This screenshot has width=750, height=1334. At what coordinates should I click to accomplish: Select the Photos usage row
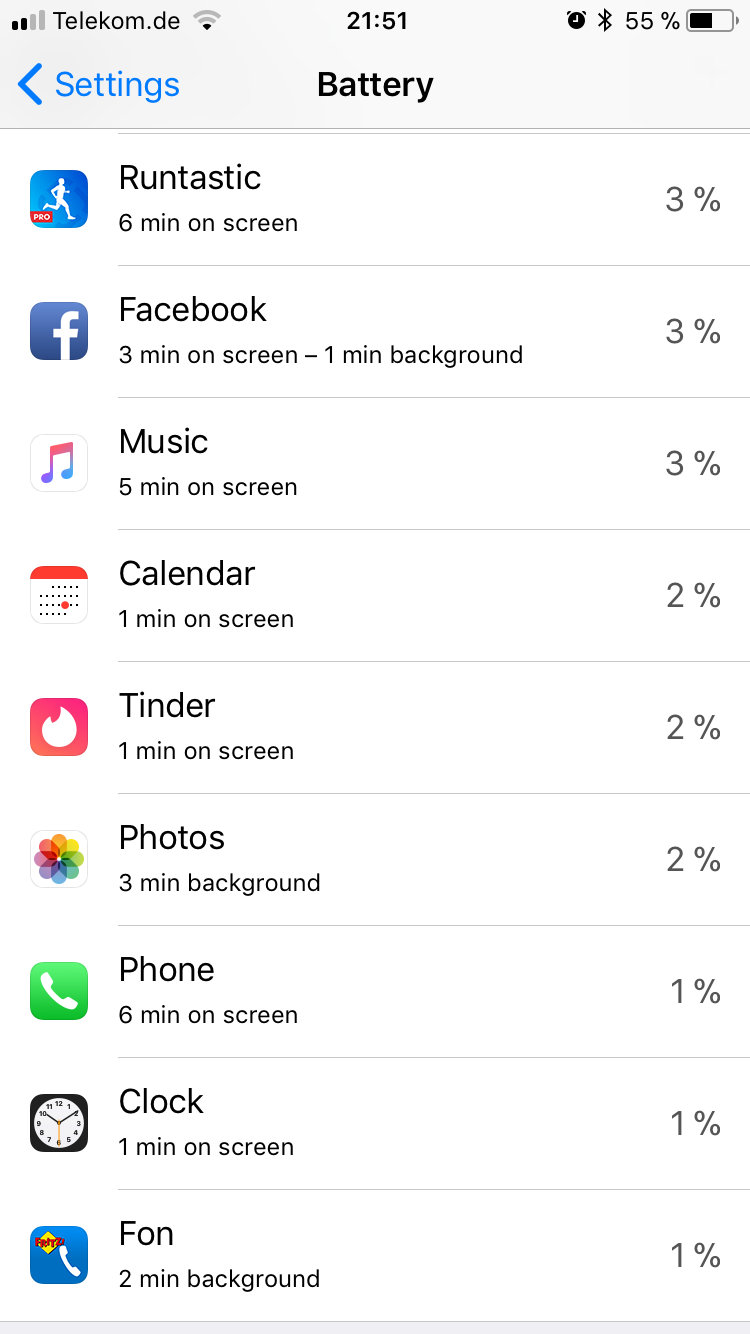pos(375,859)
